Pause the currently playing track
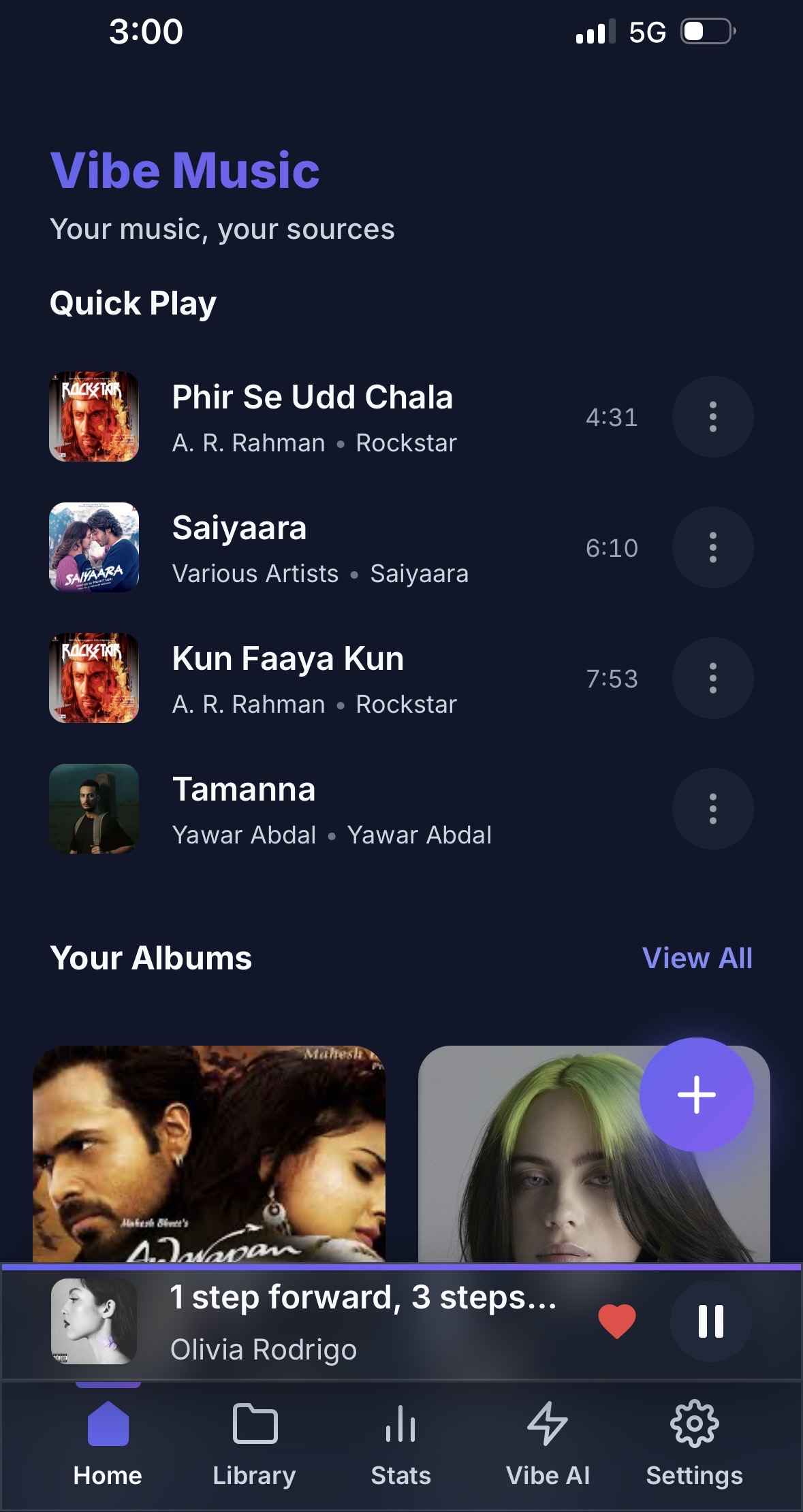 [710, 1321]
